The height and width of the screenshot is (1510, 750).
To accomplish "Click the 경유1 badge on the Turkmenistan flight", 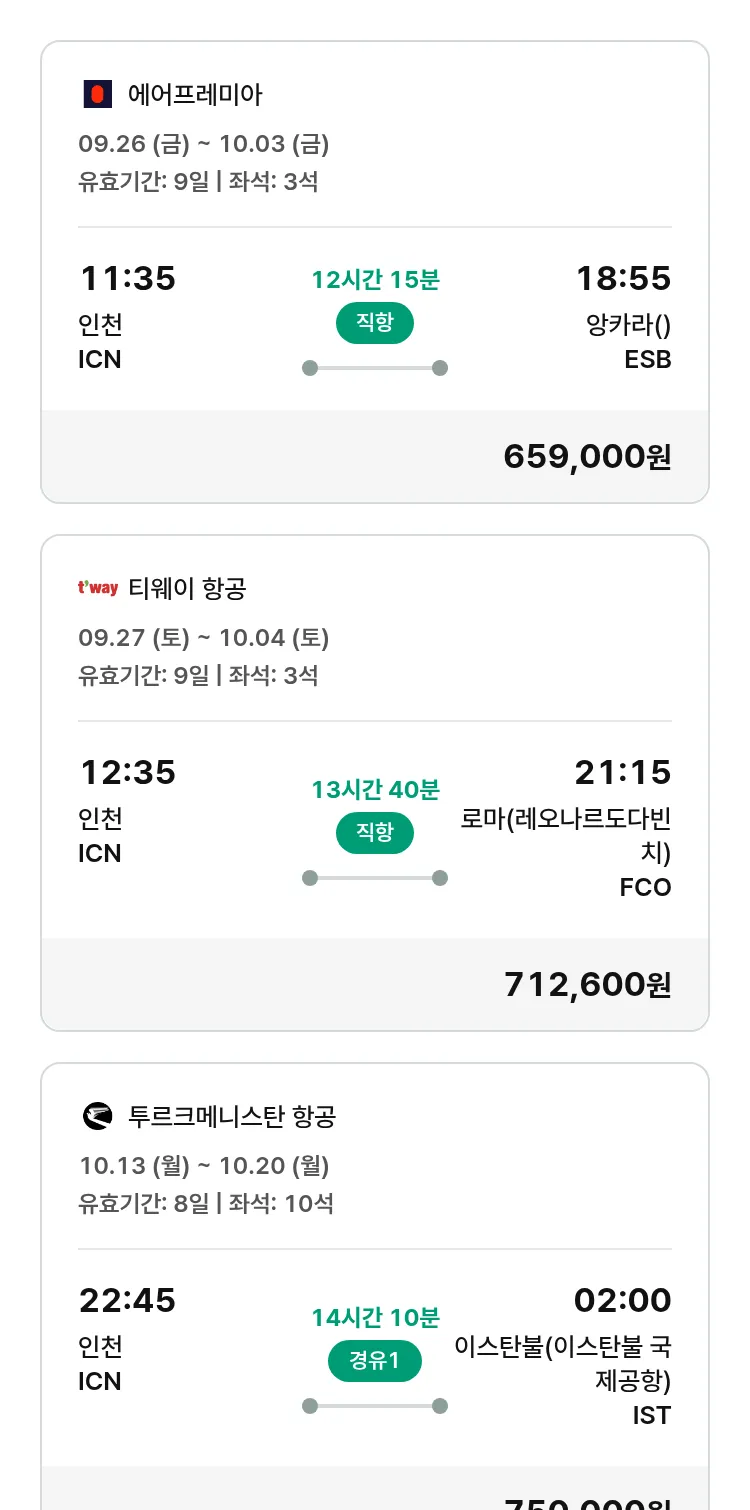I will [x=374, y=1360].
